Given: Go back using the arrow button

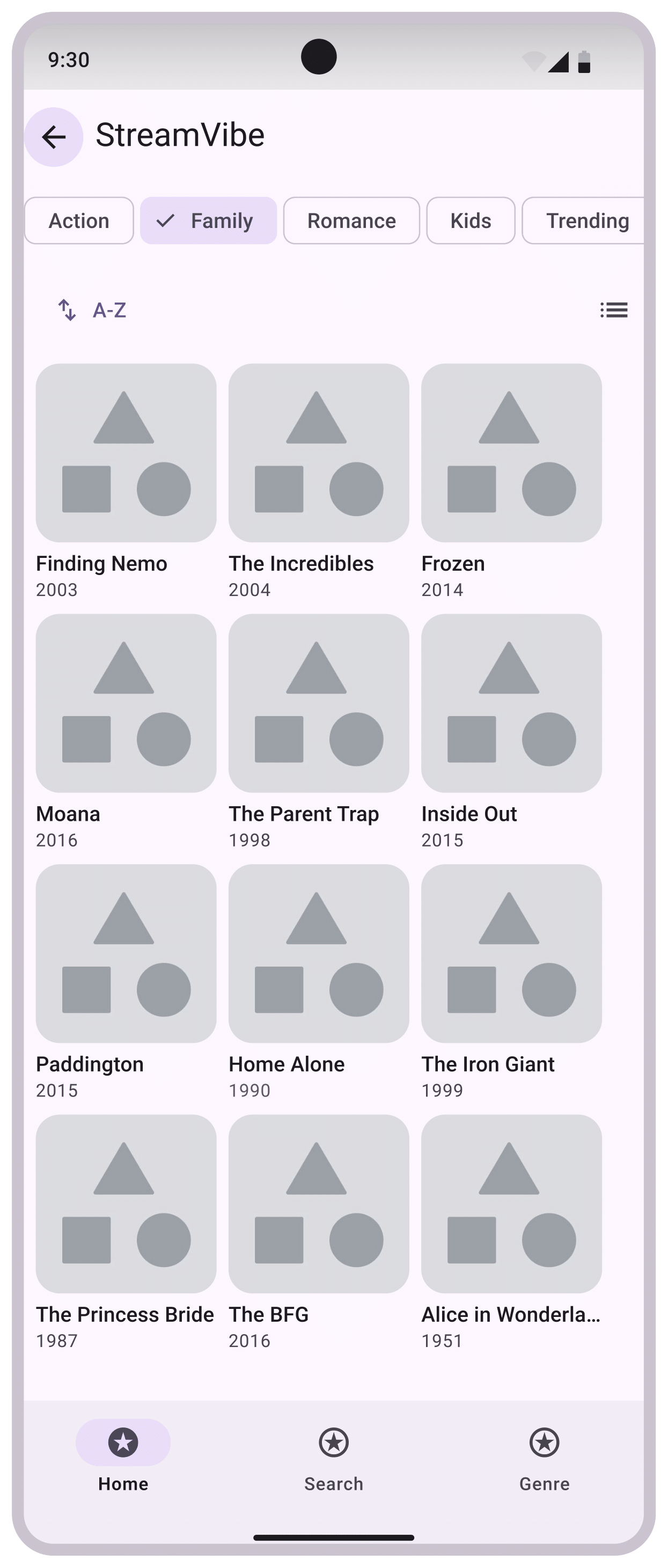Looking at the screenshot, I should [x=54, y=137].
